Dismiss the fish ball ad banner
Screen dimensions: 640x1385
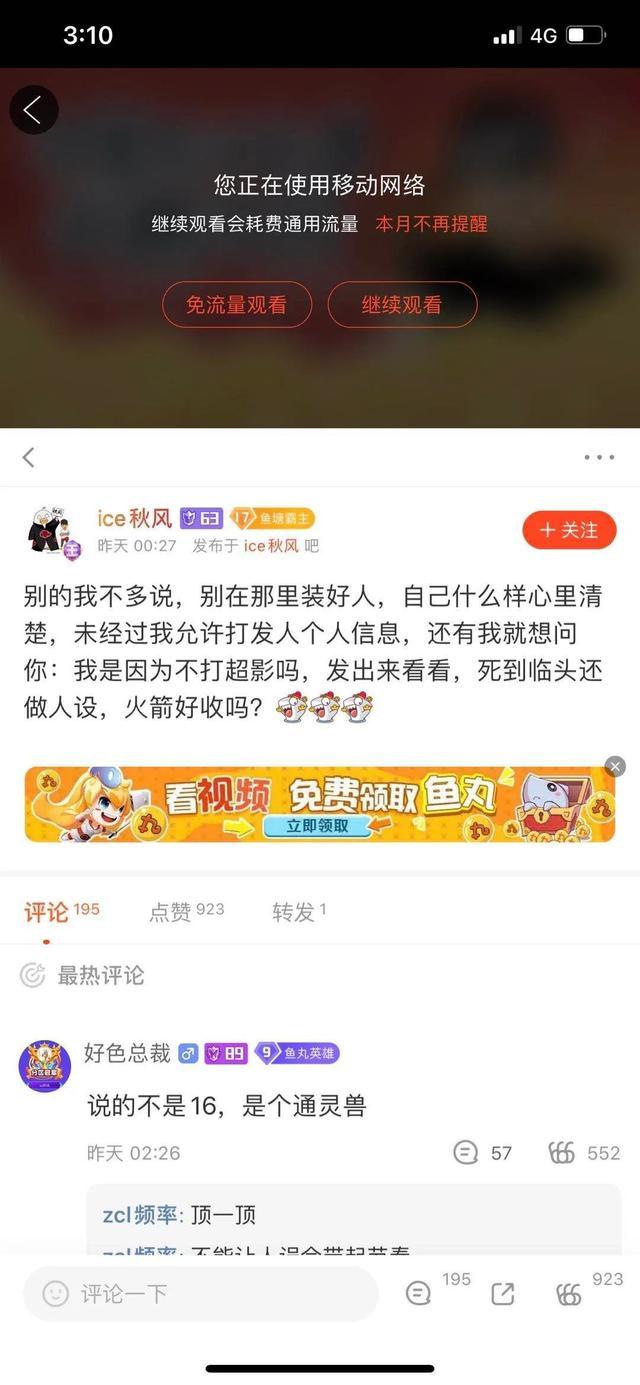pos(615,767)
